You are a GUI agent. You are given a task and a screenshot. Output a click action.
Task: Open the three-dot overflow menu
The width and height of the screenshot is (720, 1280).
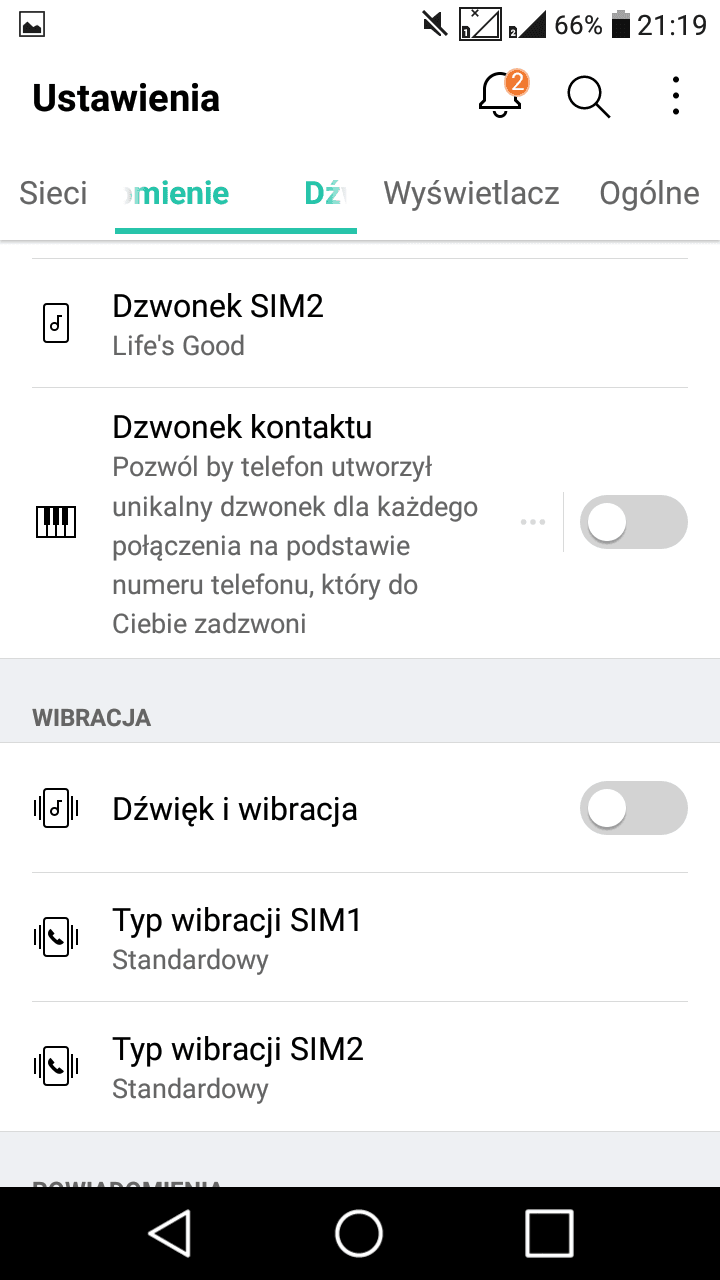[x=676, y=96]
